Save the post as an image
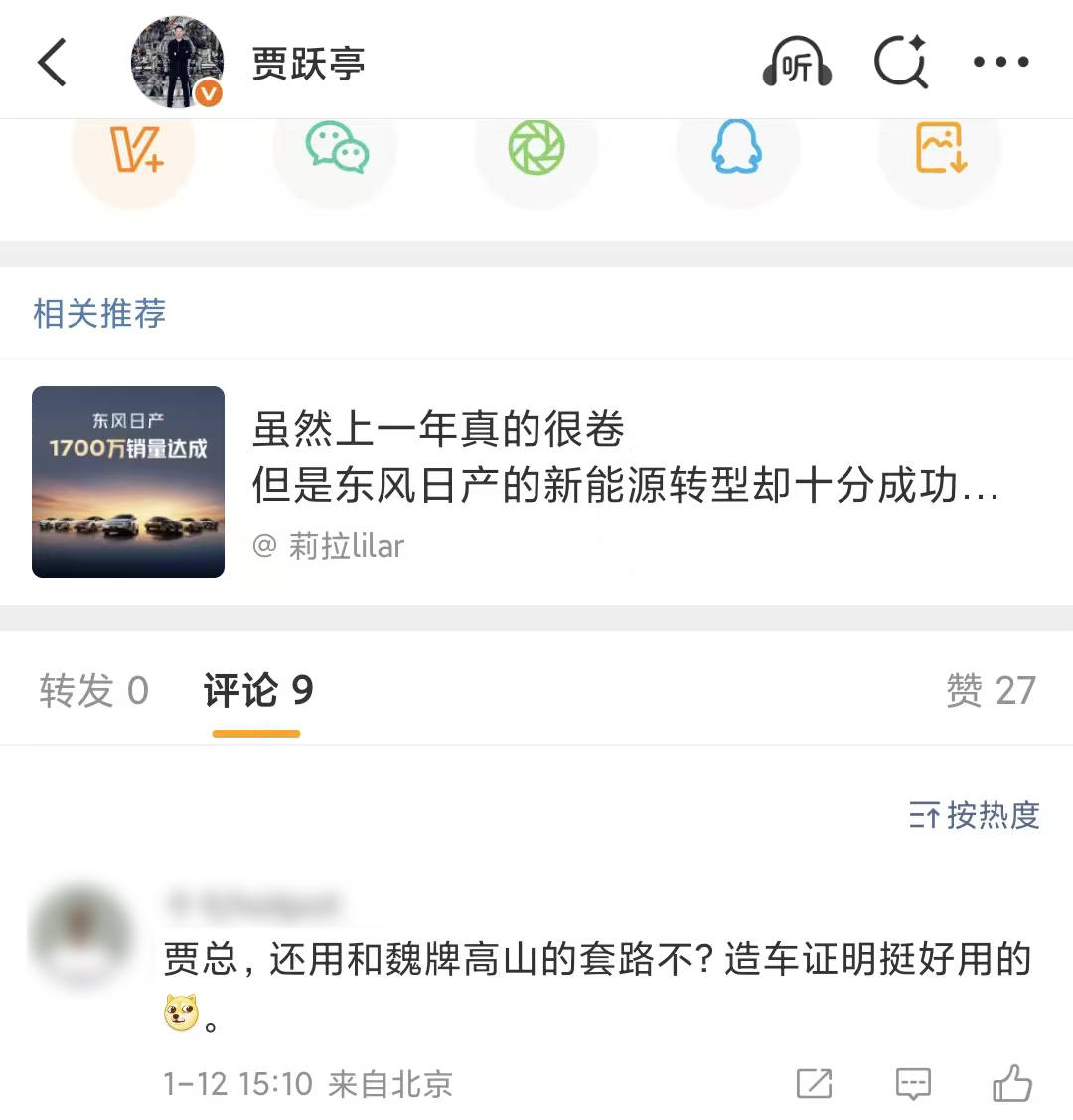The height and width of the screenshot is (1120, 1073). pyautogui.click(x=938, y=151)
